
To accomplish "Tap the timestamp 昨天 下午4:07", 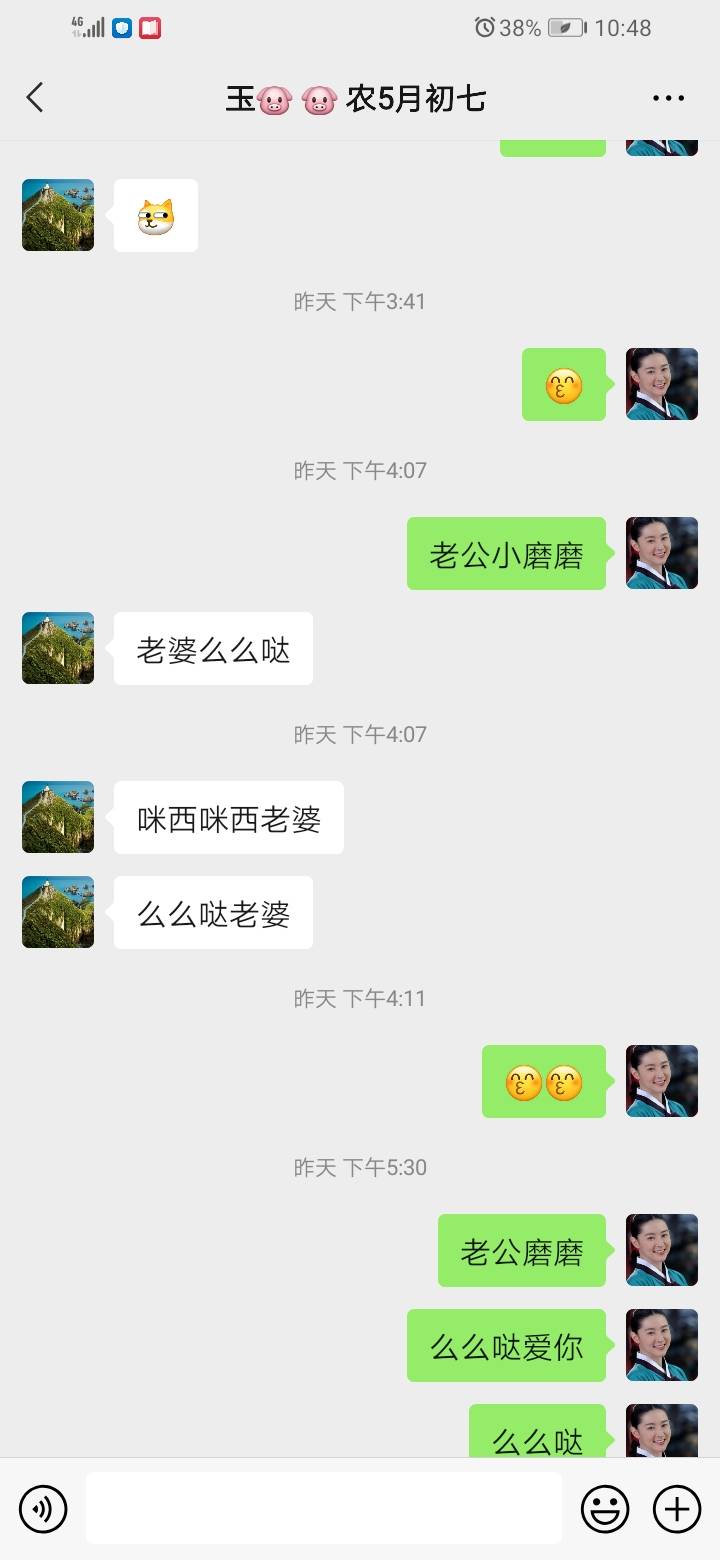I will (x=360, y=470).
